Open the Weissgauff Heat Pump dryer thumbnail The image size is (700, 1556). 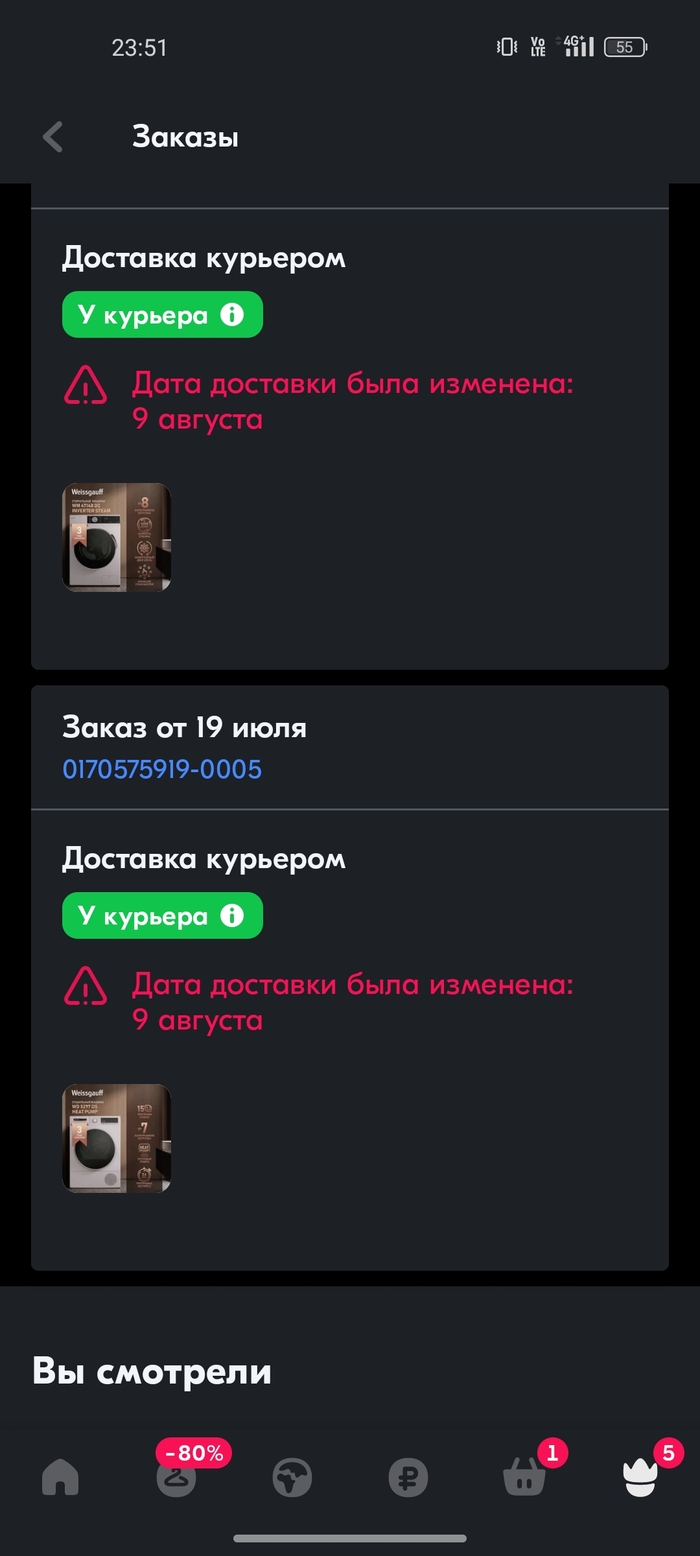116,1138
